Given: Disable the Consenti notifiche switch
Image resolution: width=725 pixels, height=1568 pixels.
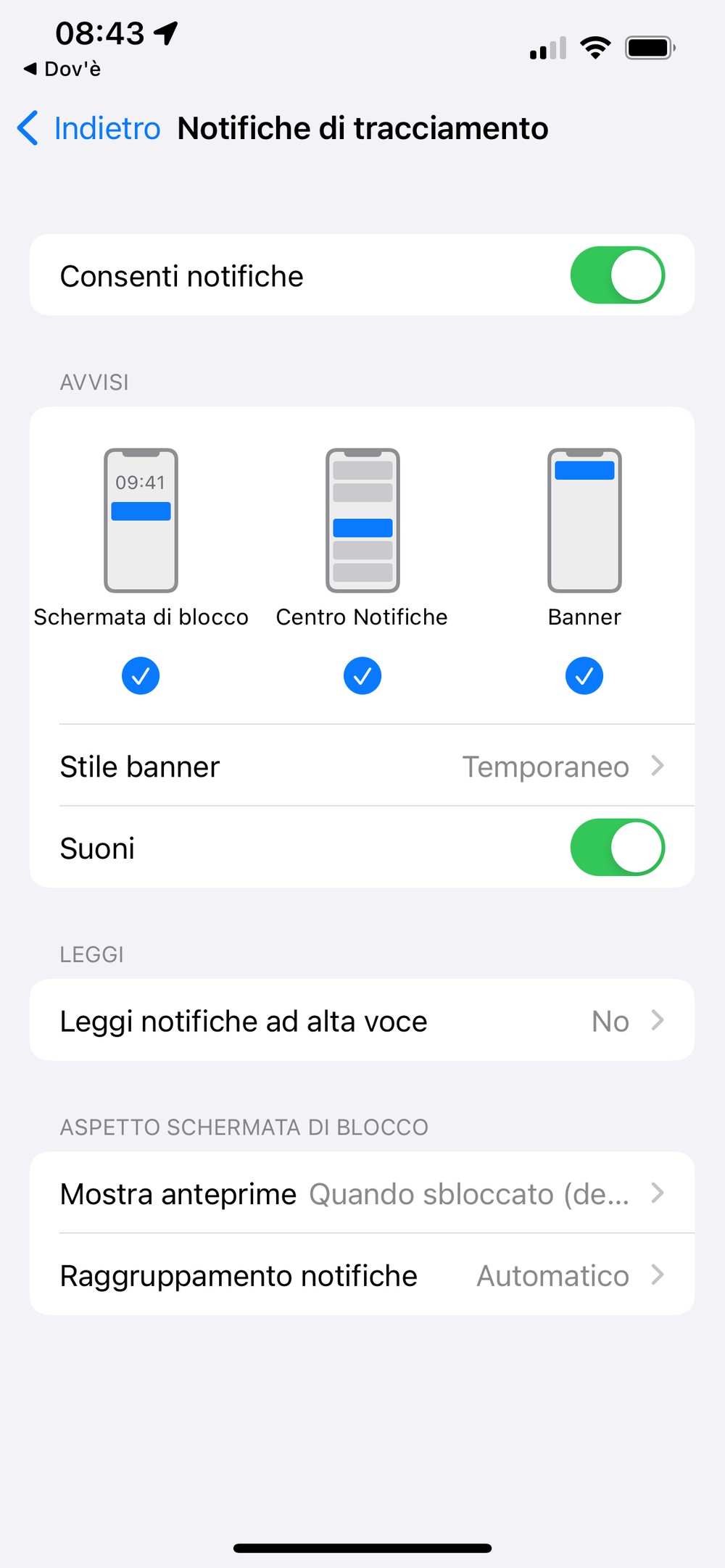Looking at the screenshot, I should click(617, 275).
